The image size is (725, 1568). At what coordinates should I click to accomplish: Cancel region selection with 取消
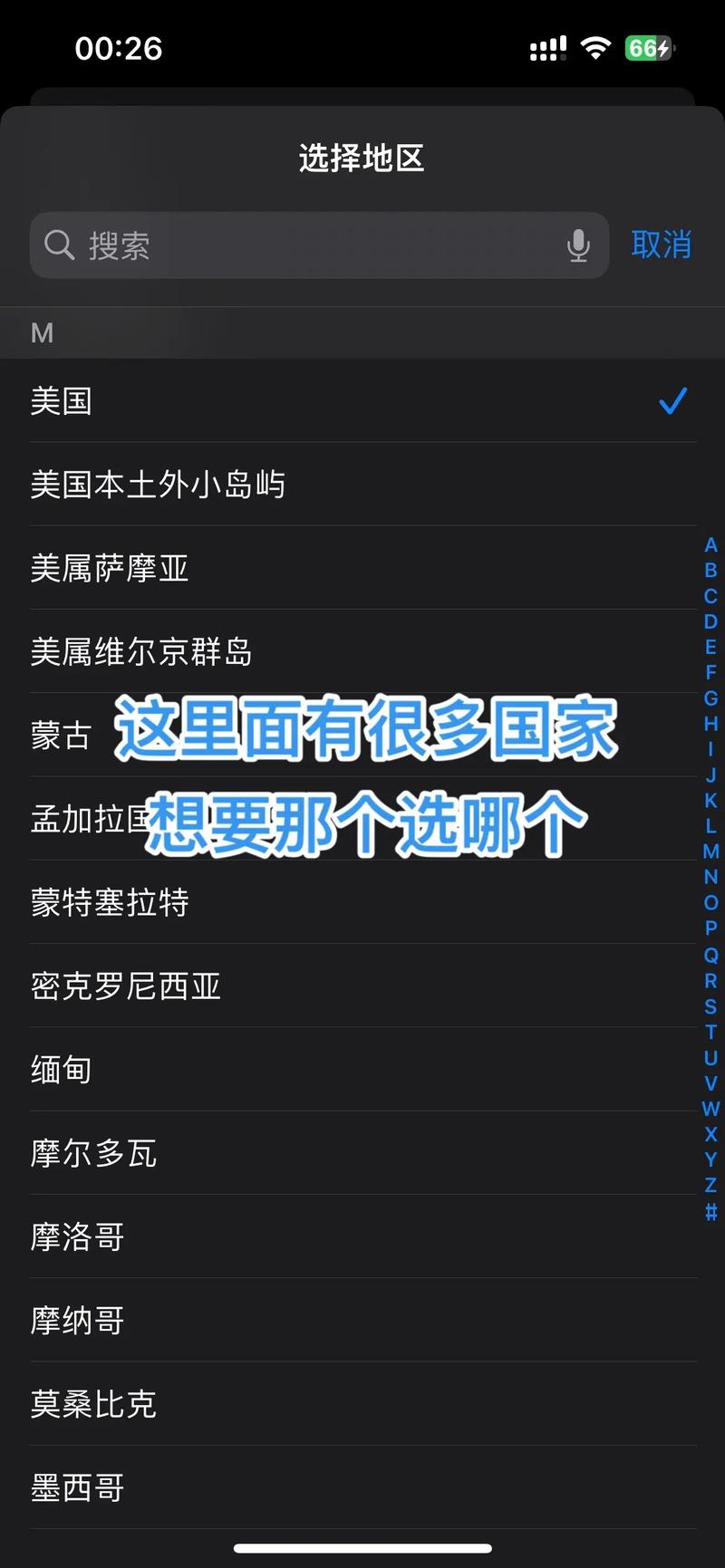661,245
